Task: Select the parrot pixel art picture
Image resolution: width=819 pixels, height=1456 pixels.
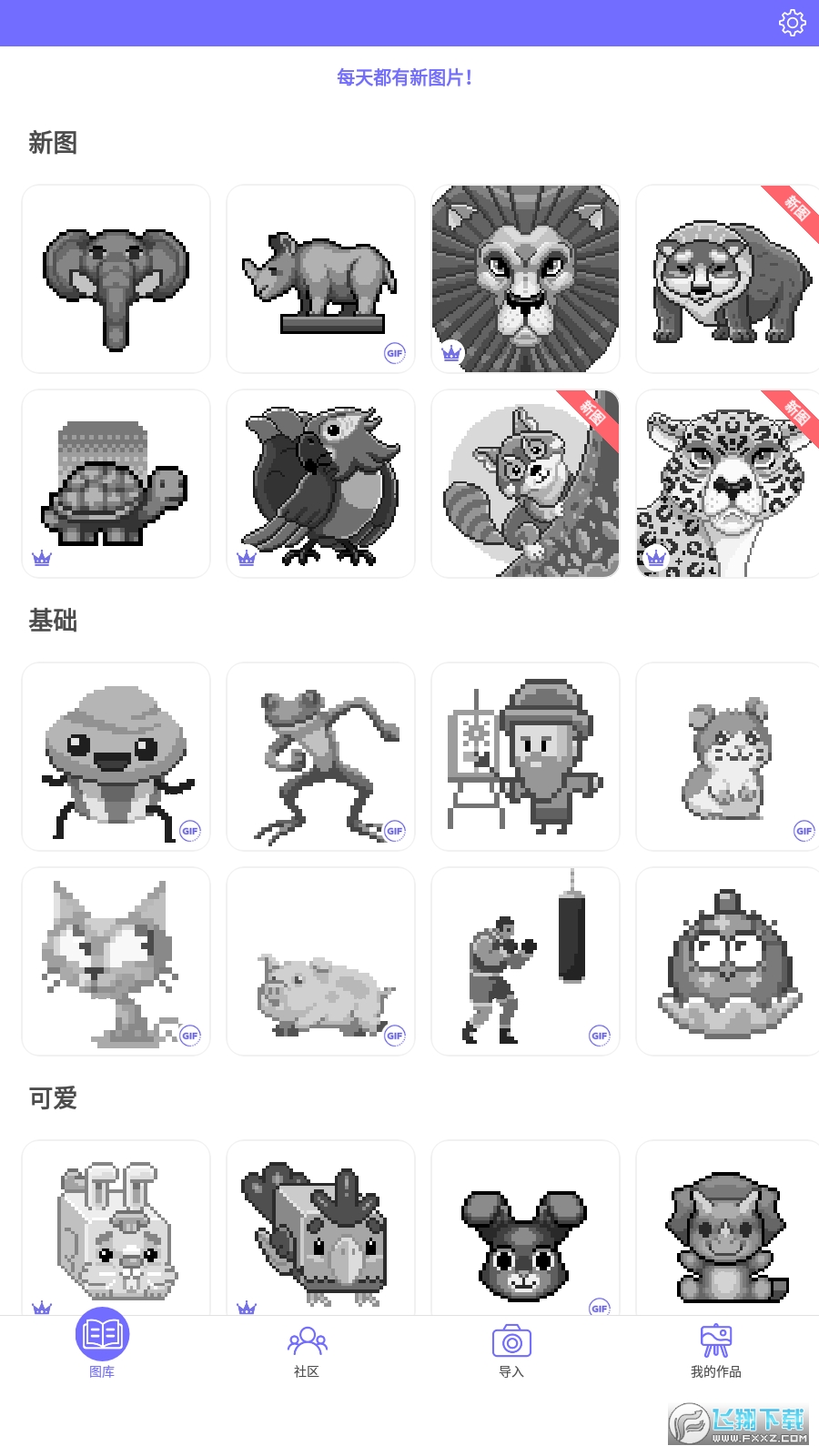Action: coord(320,484)
